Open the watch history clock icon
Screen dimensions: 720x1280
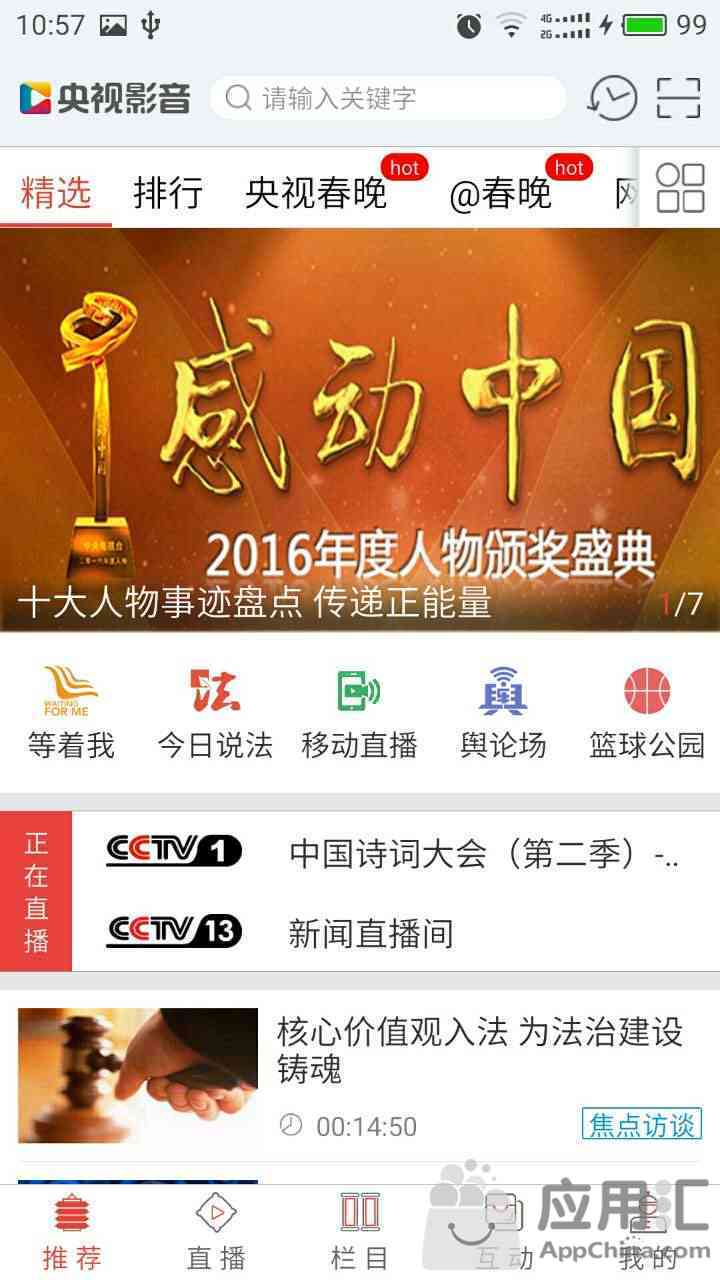(612, 98)
